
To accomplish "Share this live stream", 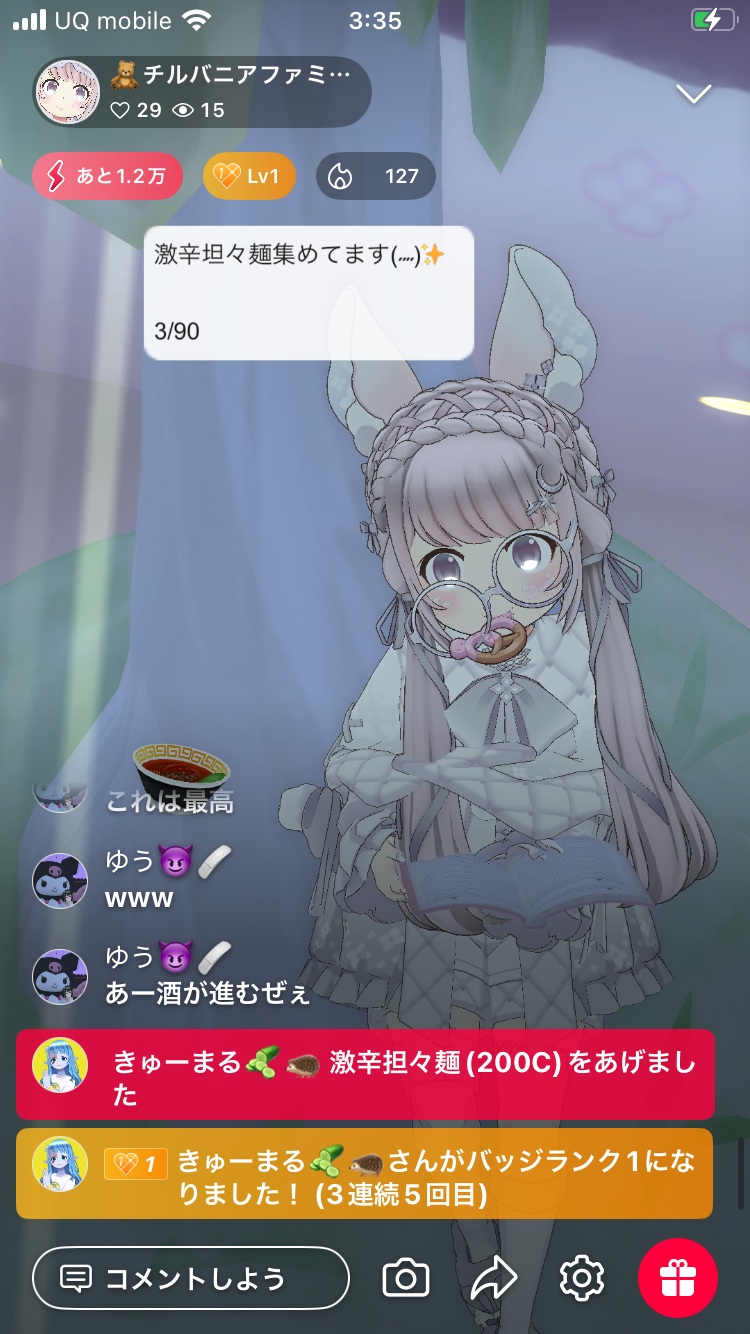I will pos(494,1278).
